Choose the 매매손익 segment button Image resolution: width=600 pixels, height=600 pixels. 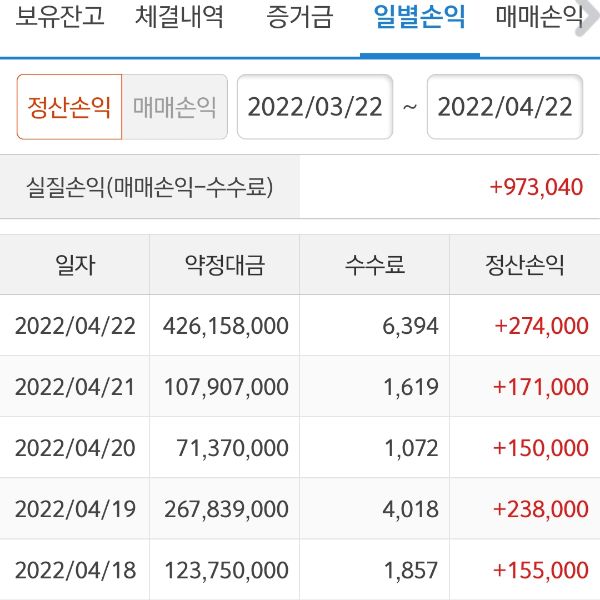(x=174, y=107)
